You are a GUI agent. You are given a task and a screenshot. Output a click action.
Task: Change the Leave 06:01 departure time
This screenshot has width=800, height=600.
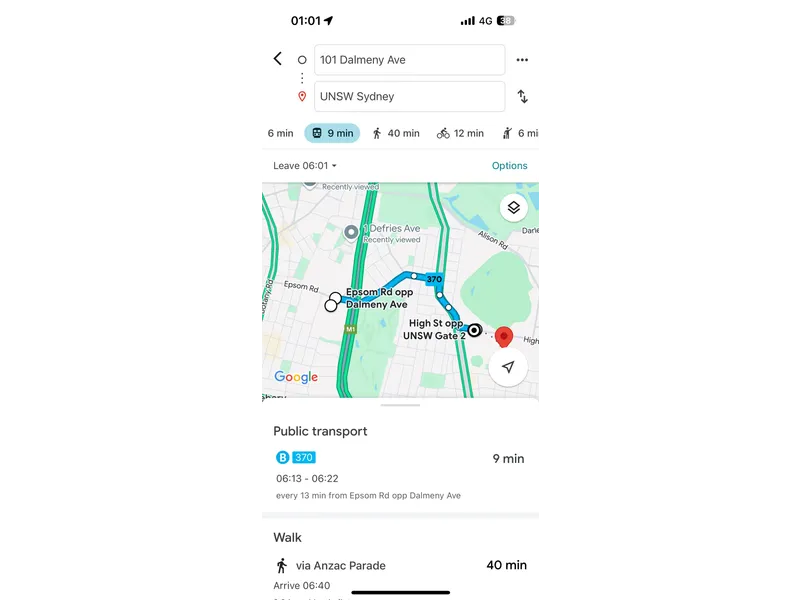[x=305, y=166]
